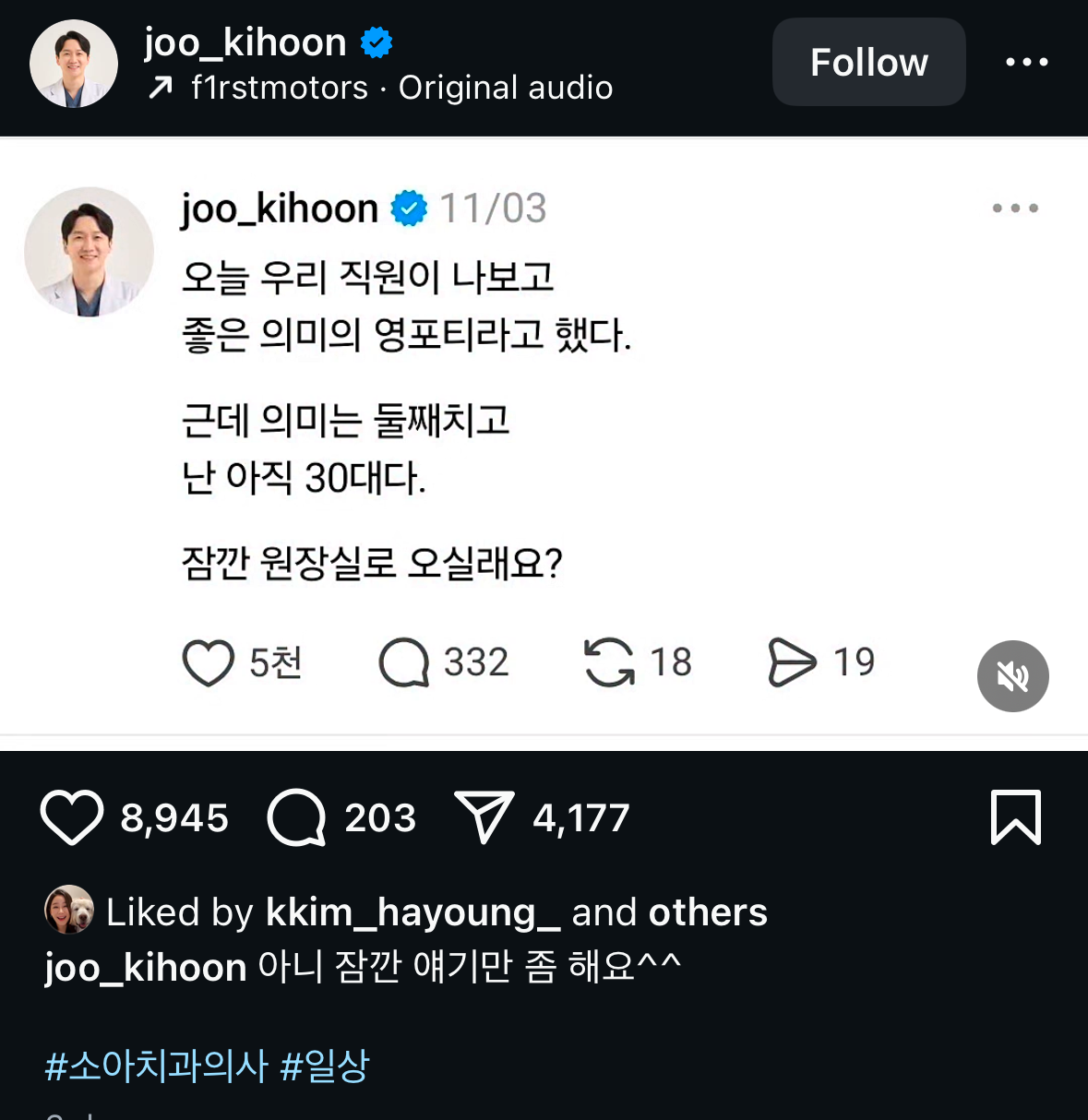Unmute the reel's sound
Image resolution: width=1088 pixels, height=1120 pixels.
pos(1012,676)
